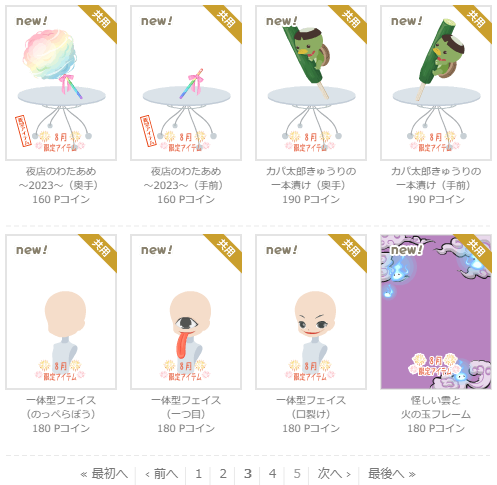Image resolution: width=497 pixels, height=485 pixels.
Task: Open 一体型フェイス(口裂け) item
Action: tap(311, 312)
